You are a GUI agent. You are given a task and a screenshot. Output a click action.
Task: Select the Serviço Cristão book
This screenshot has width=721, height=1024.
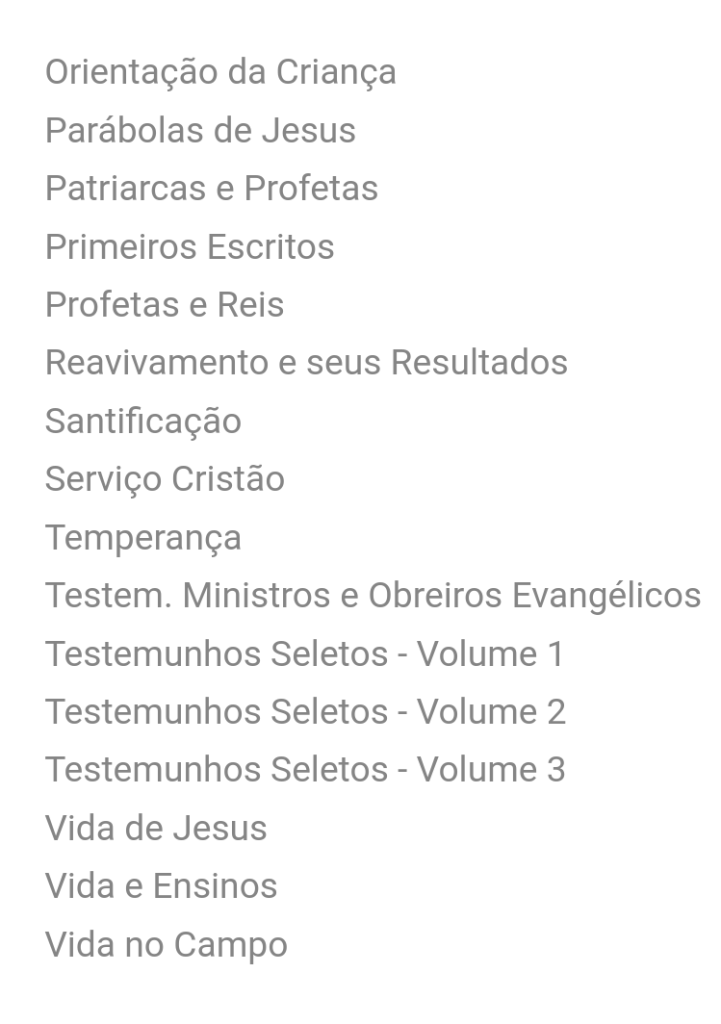click(165, 479)
